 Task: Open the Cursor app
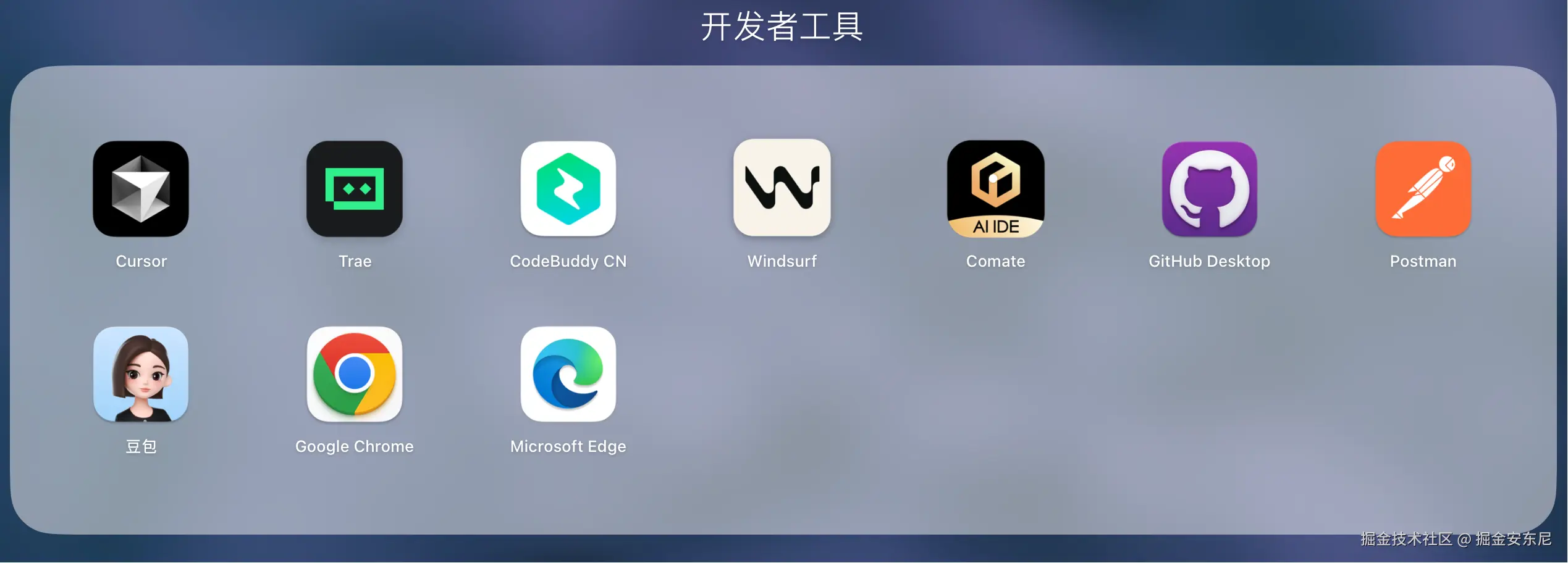coord(141,189)
